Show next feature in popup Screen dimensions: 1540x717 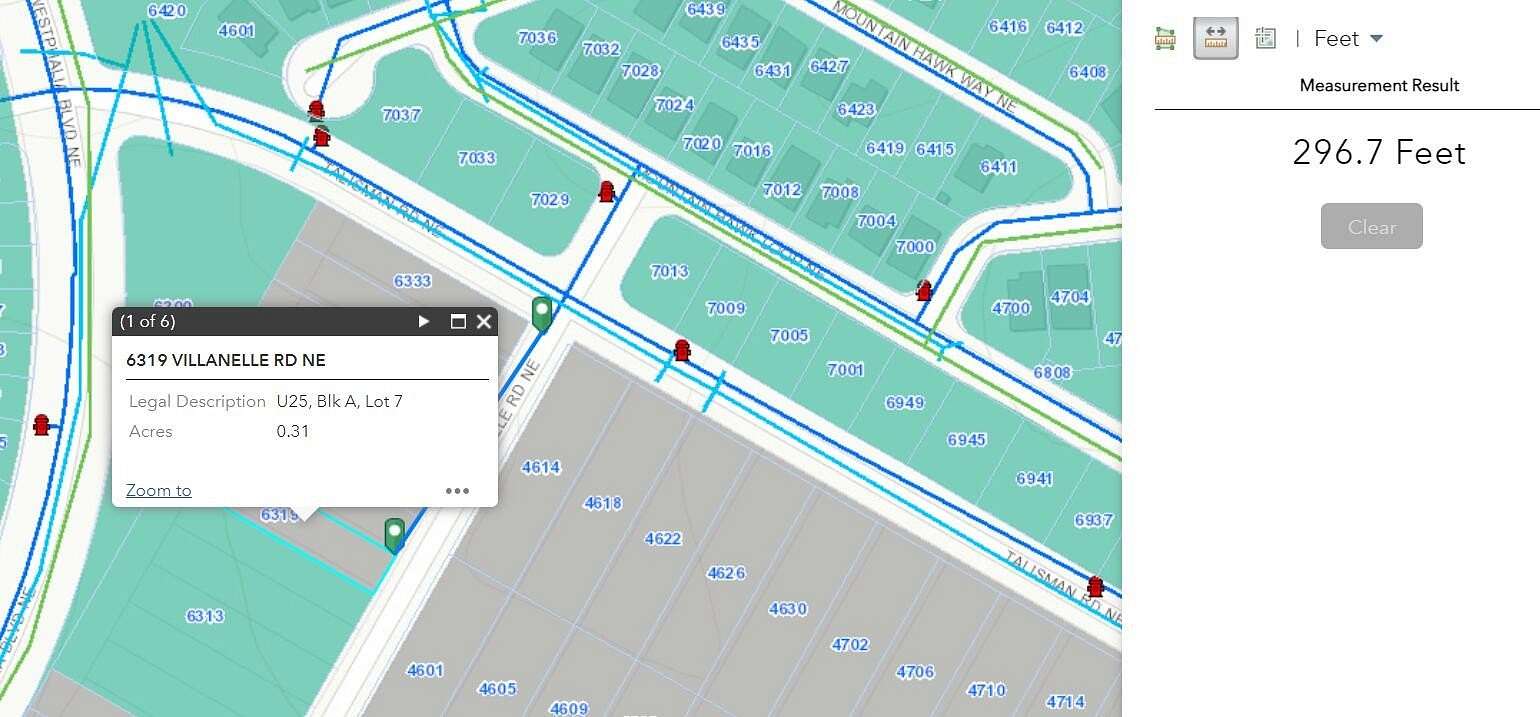coord(424,321)
